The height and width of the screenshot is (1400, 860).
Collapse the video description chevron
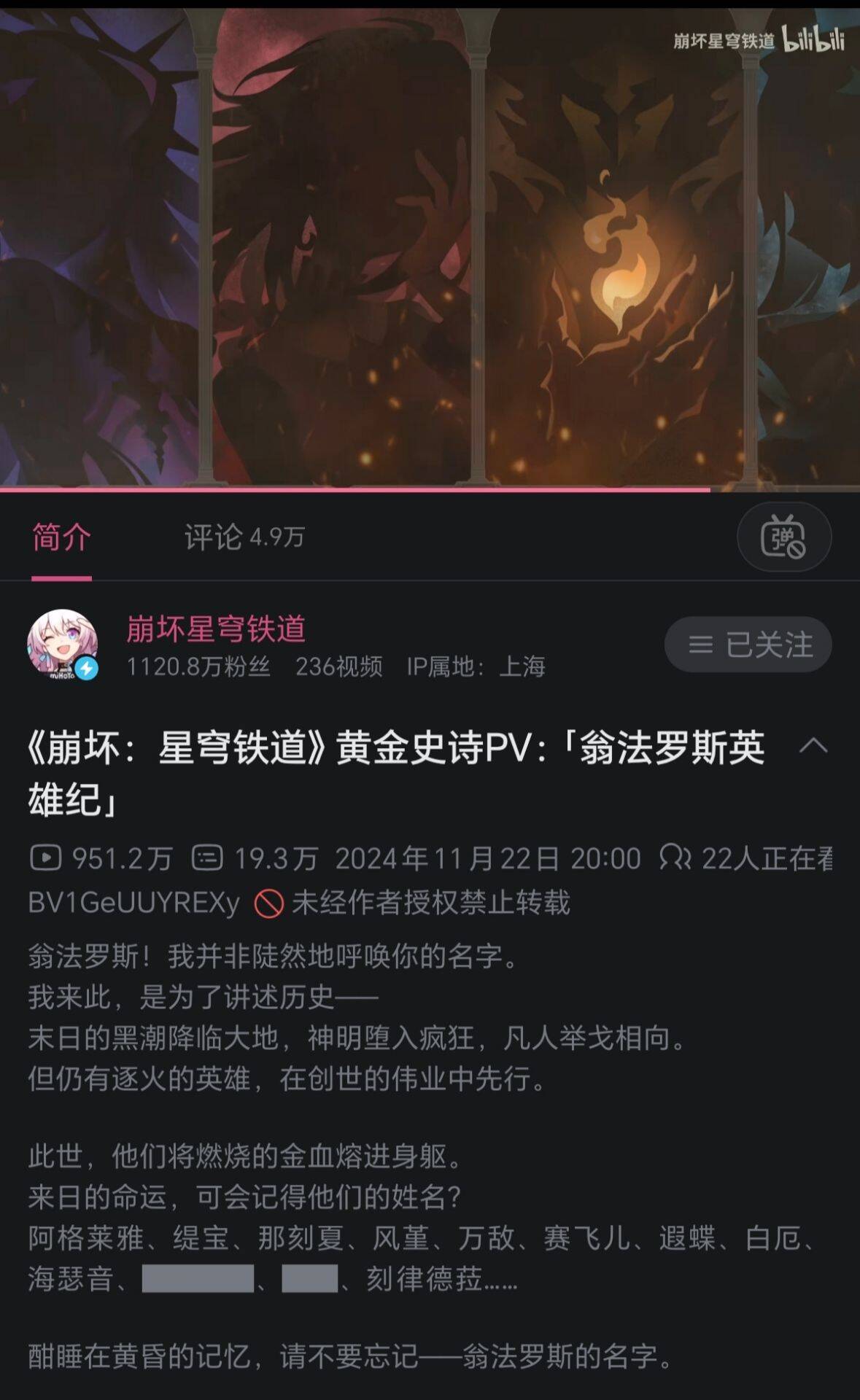pyautogui.click(x=813, y=746)
